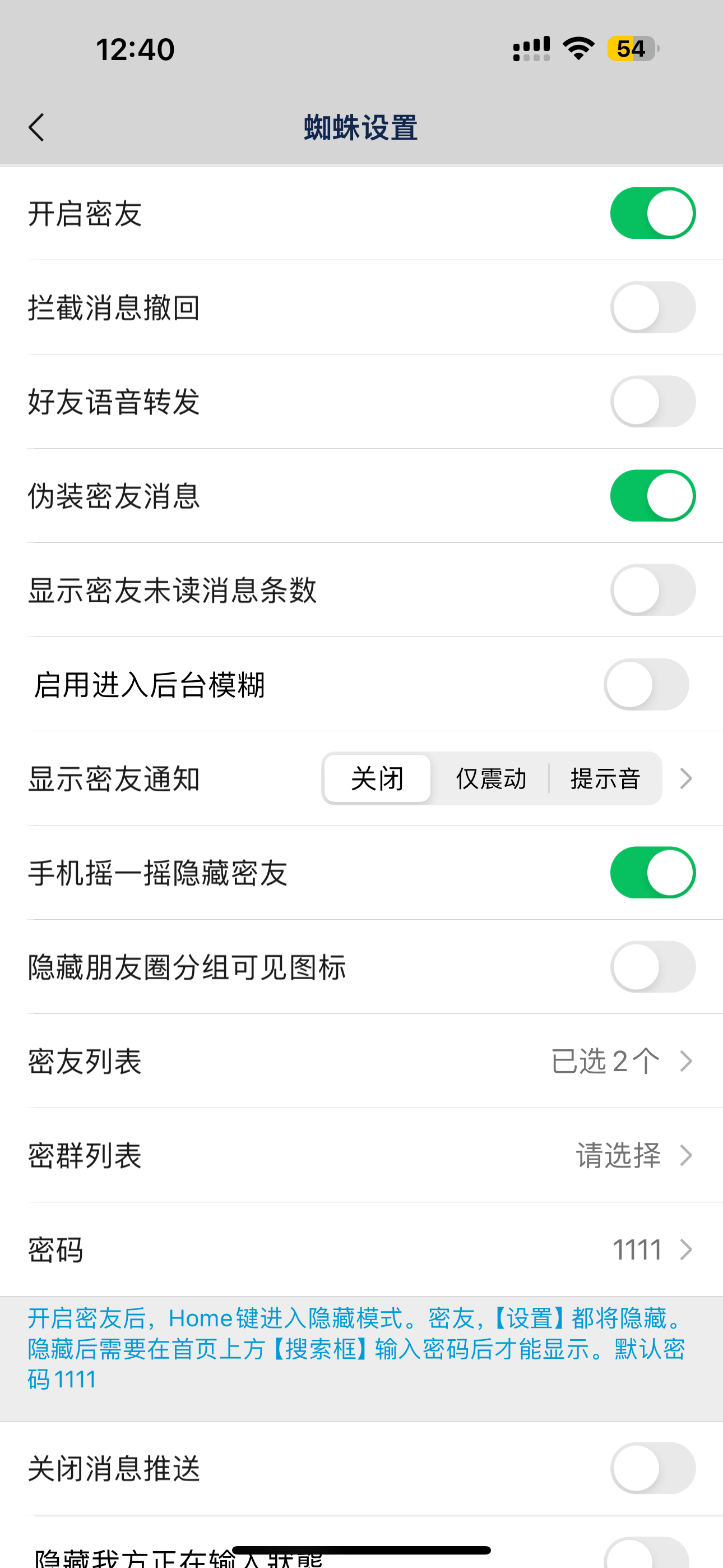Image resolution: width=723 pixels, height=1568 pixels.
Task: Open the 密码 setting
Action: (x=361, y=1249)
